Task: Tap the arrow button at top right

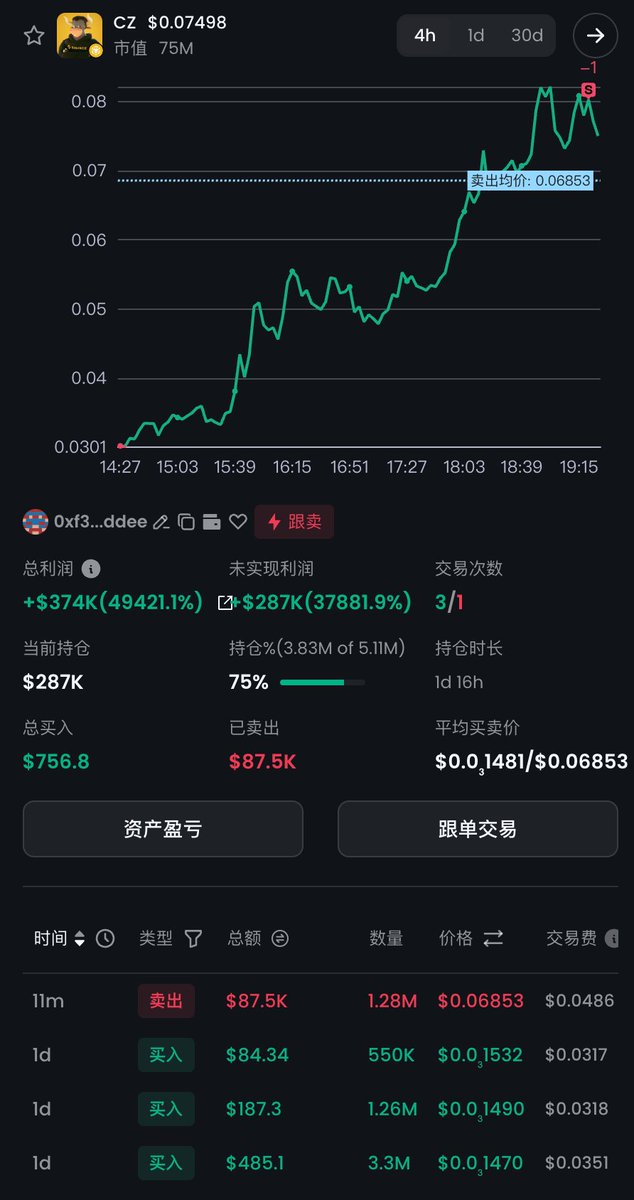Action: click(x=595, y=35)
